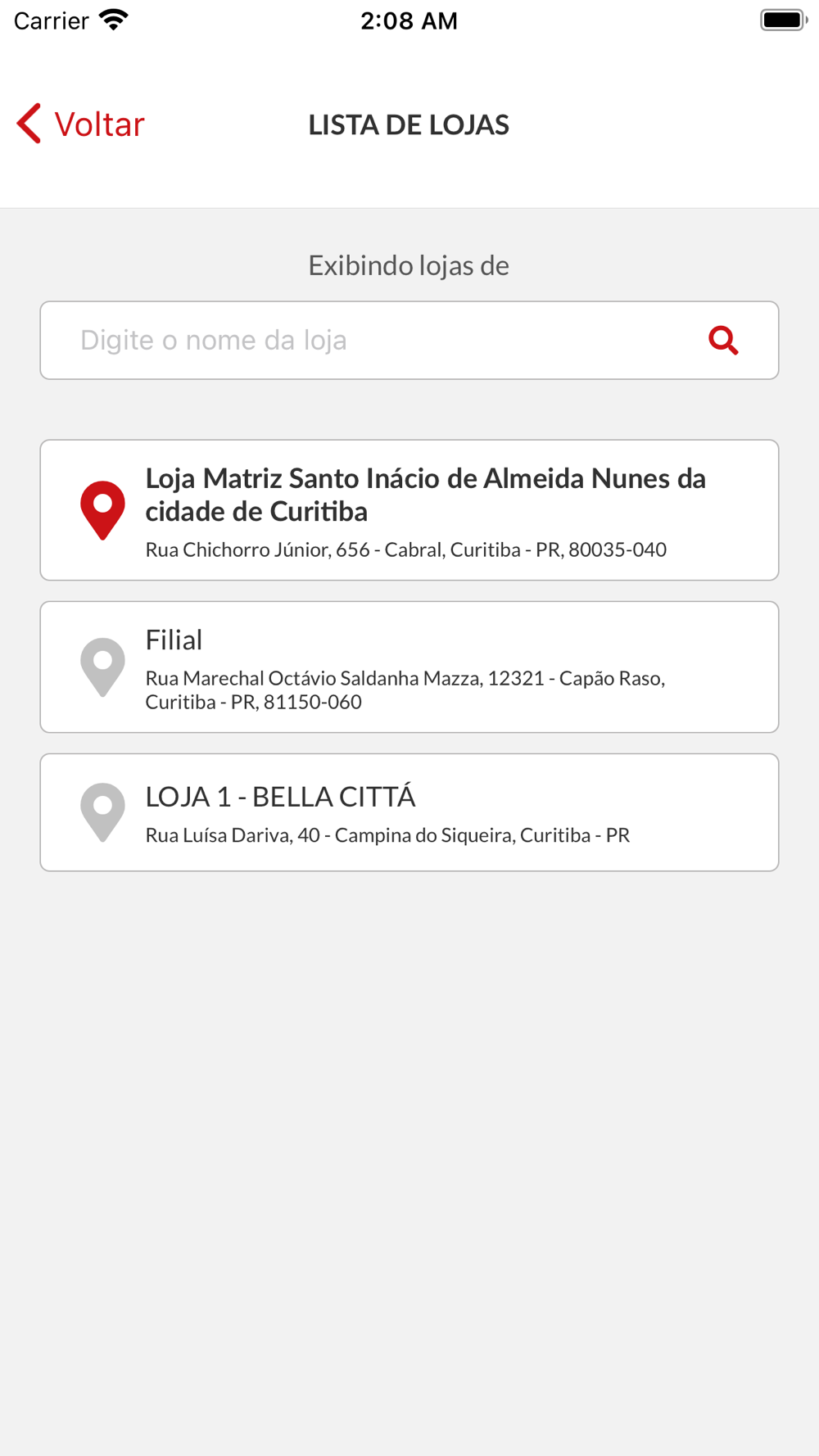This screenshot has width=819, height=1456.
Task: Tap the red magnifier search icon
Action: (x=723, y=340)
